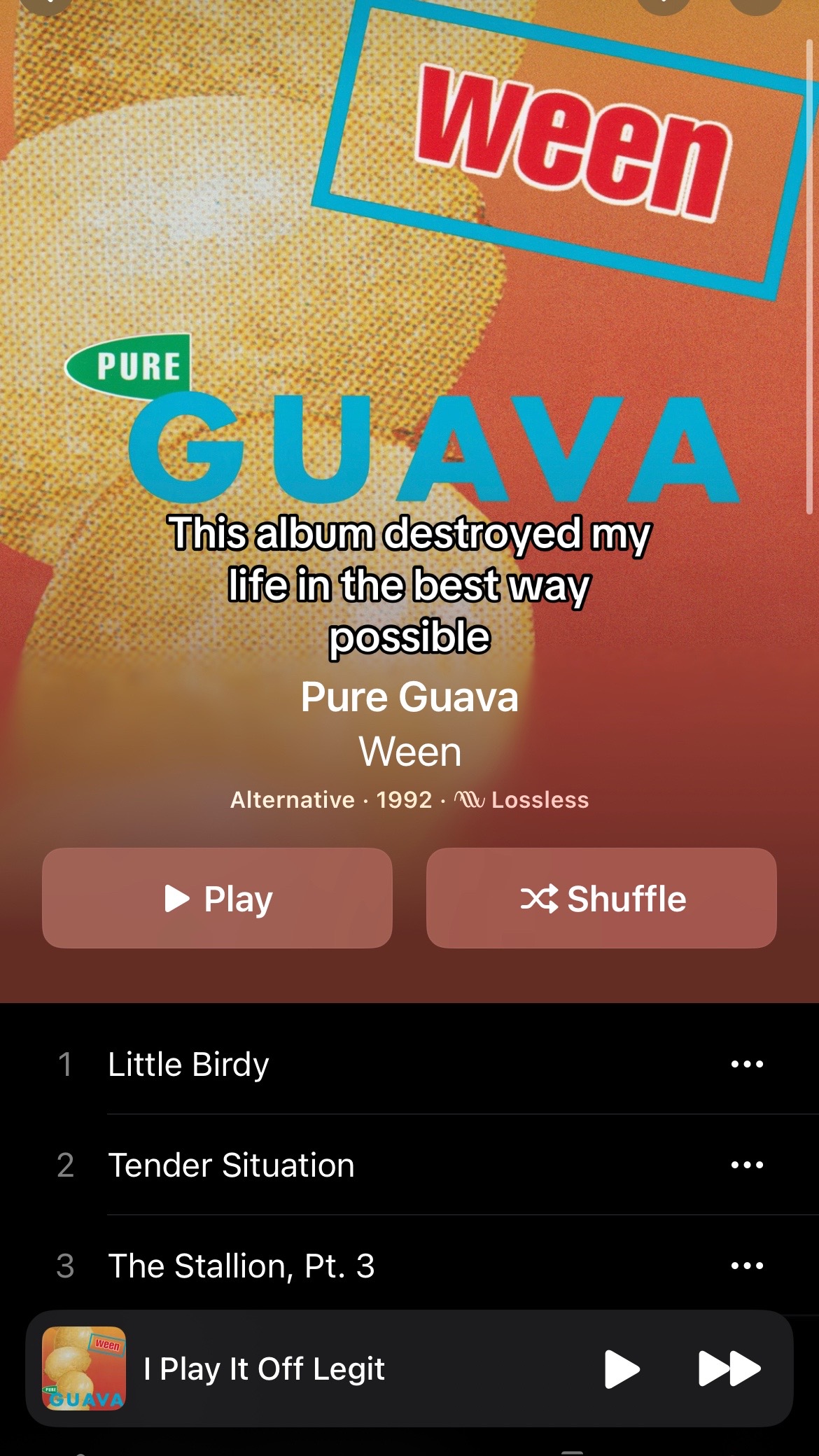The image size is (819, 1456).
Task: Resume playback in the mini player
Action: [622, 1368]
